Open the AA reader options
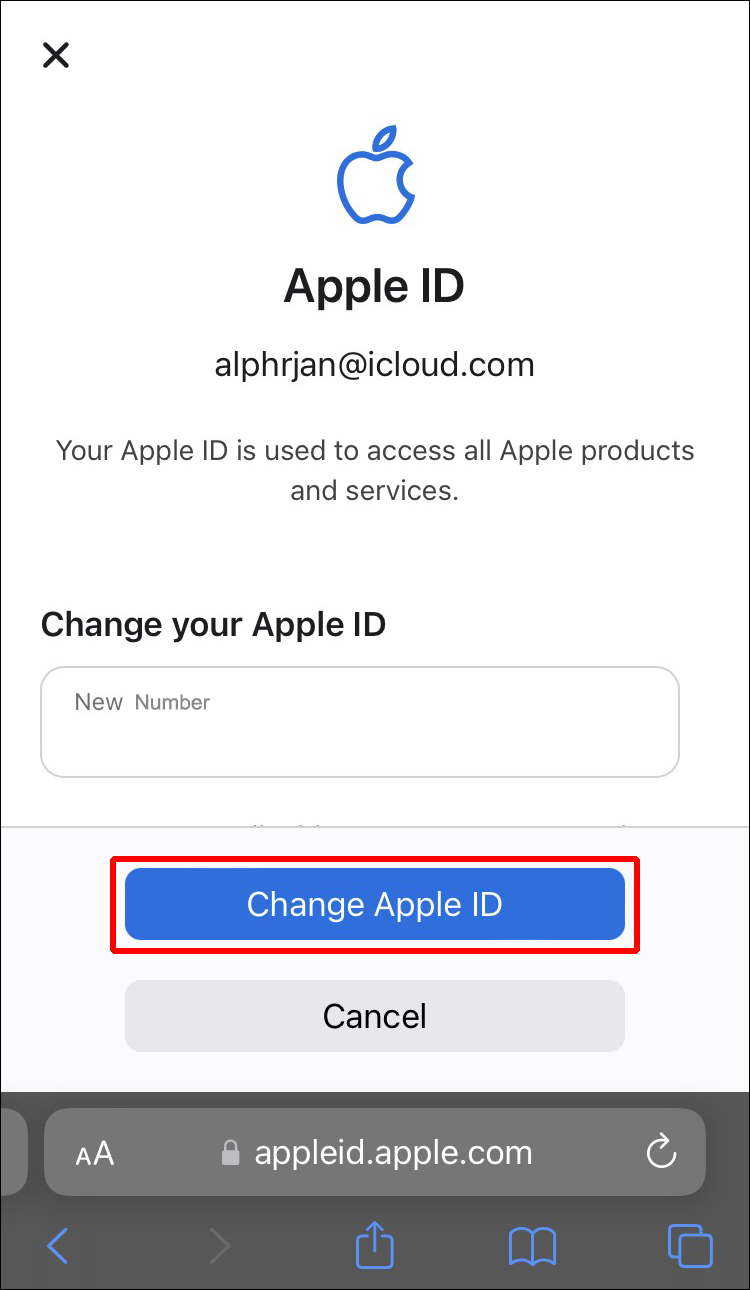The height and width of the screenshot is (1290, 750). tap(95, 1154)
